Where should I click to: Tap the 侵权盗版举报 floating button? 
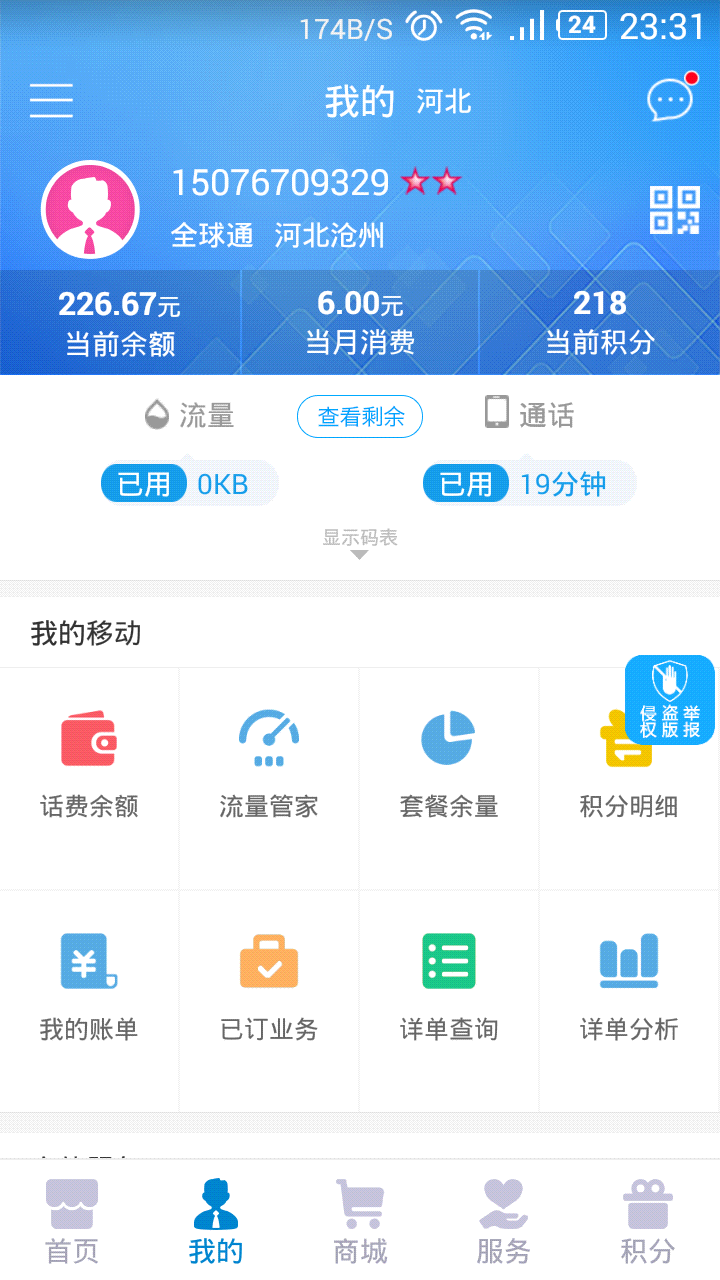(x=670, y=700)
